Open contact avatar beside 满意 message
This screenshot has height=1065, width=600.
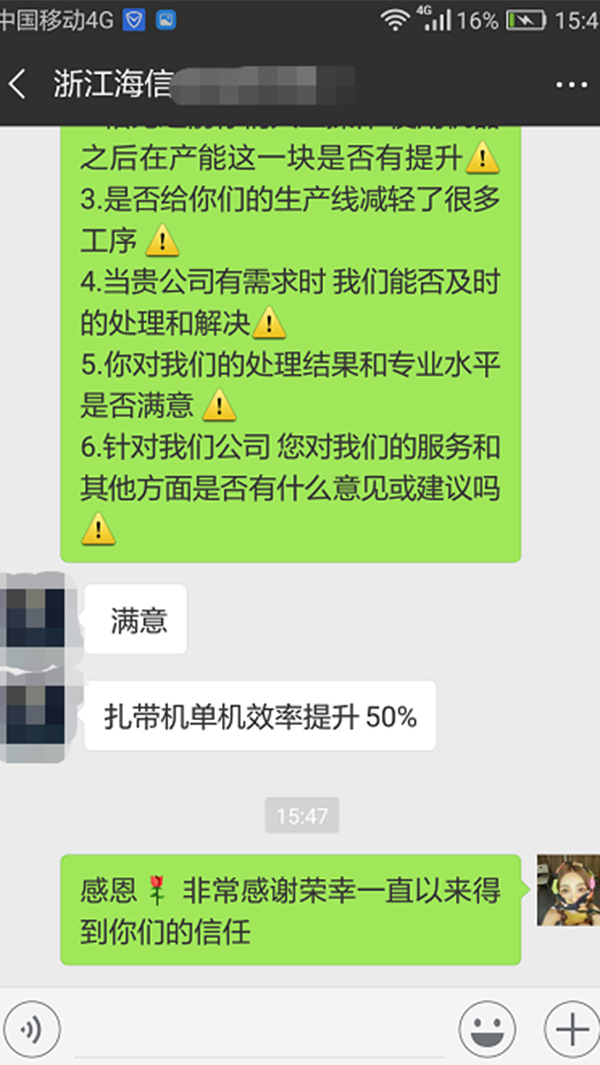point(35,613)
